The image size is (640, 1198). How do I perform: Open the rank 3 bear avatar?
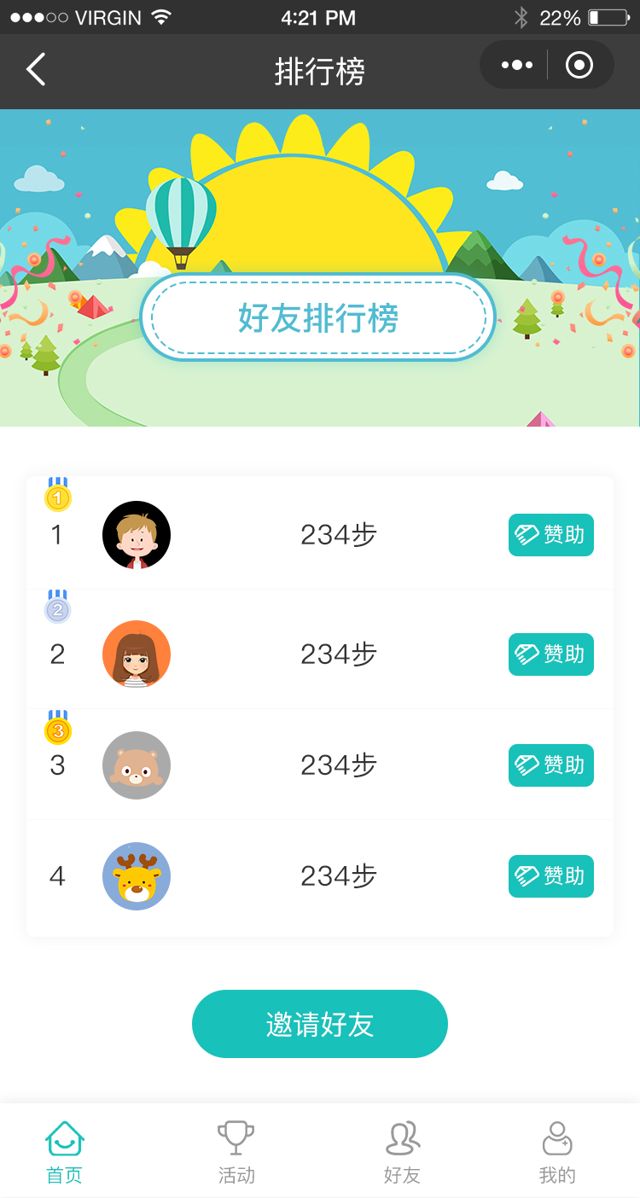pyautogui.click(x=137, y=765)
